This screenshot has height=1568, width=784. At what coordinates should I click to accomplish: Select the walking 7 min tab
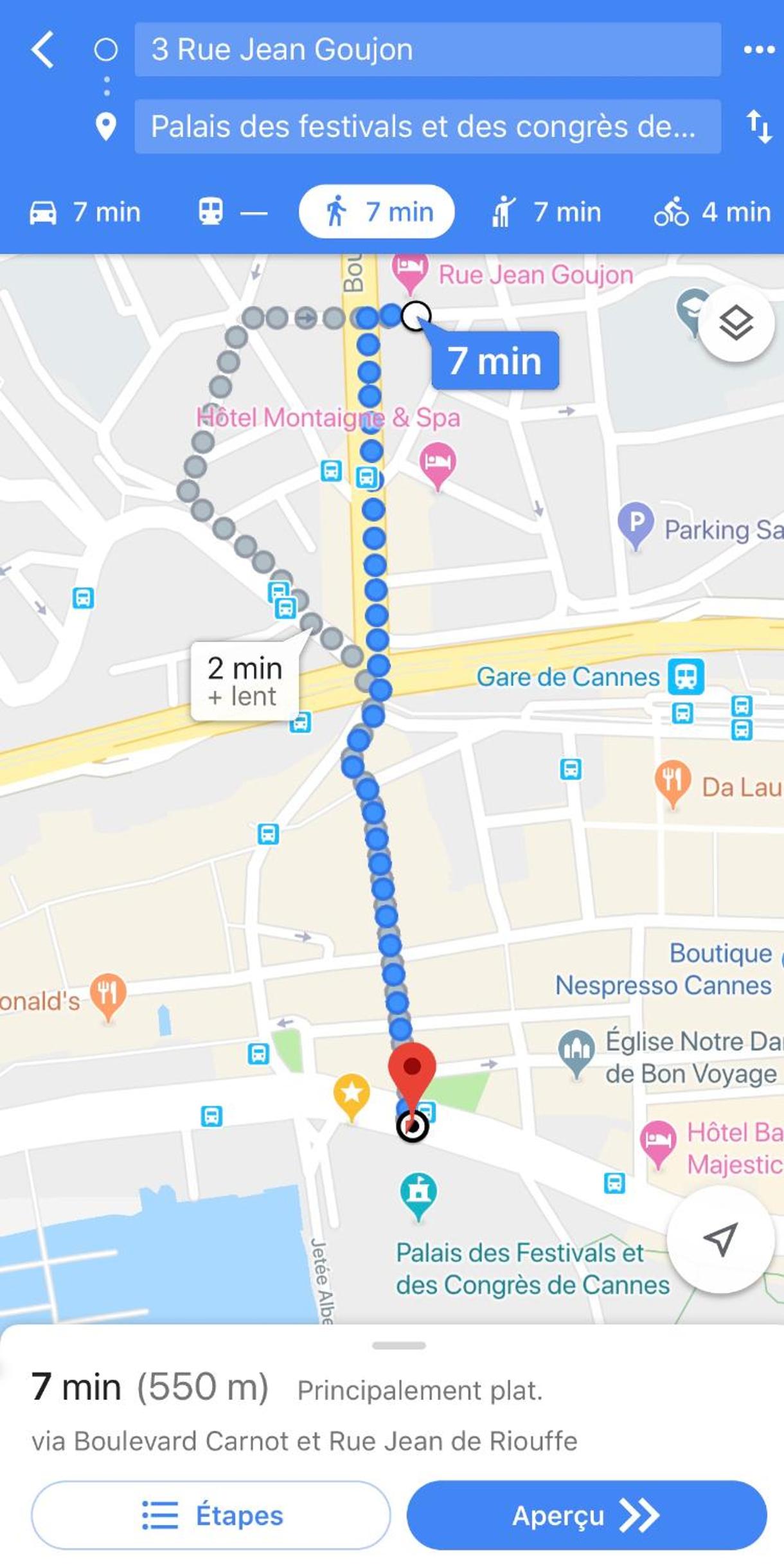click(x=377, y=212)
